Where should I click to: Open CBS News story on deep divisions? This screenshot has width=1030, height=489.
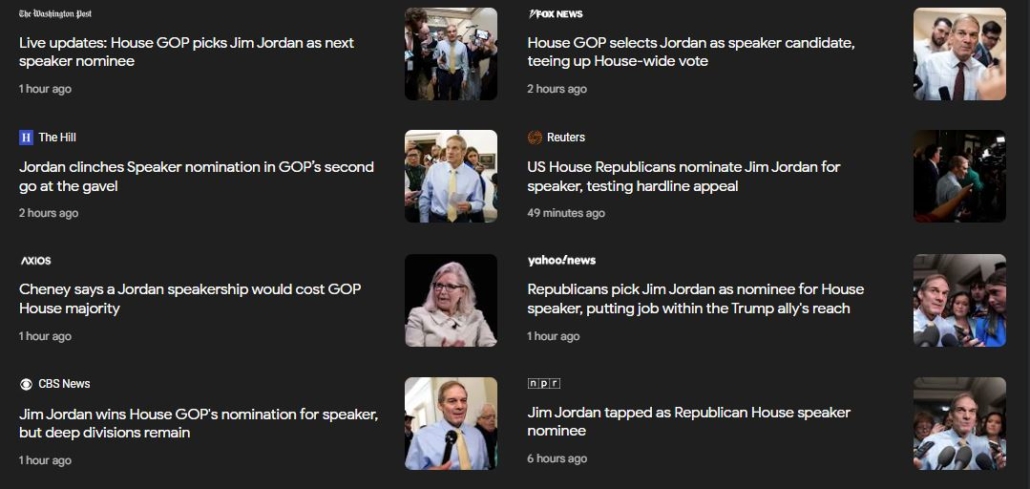pyautogui.click(x=198, y=423)
